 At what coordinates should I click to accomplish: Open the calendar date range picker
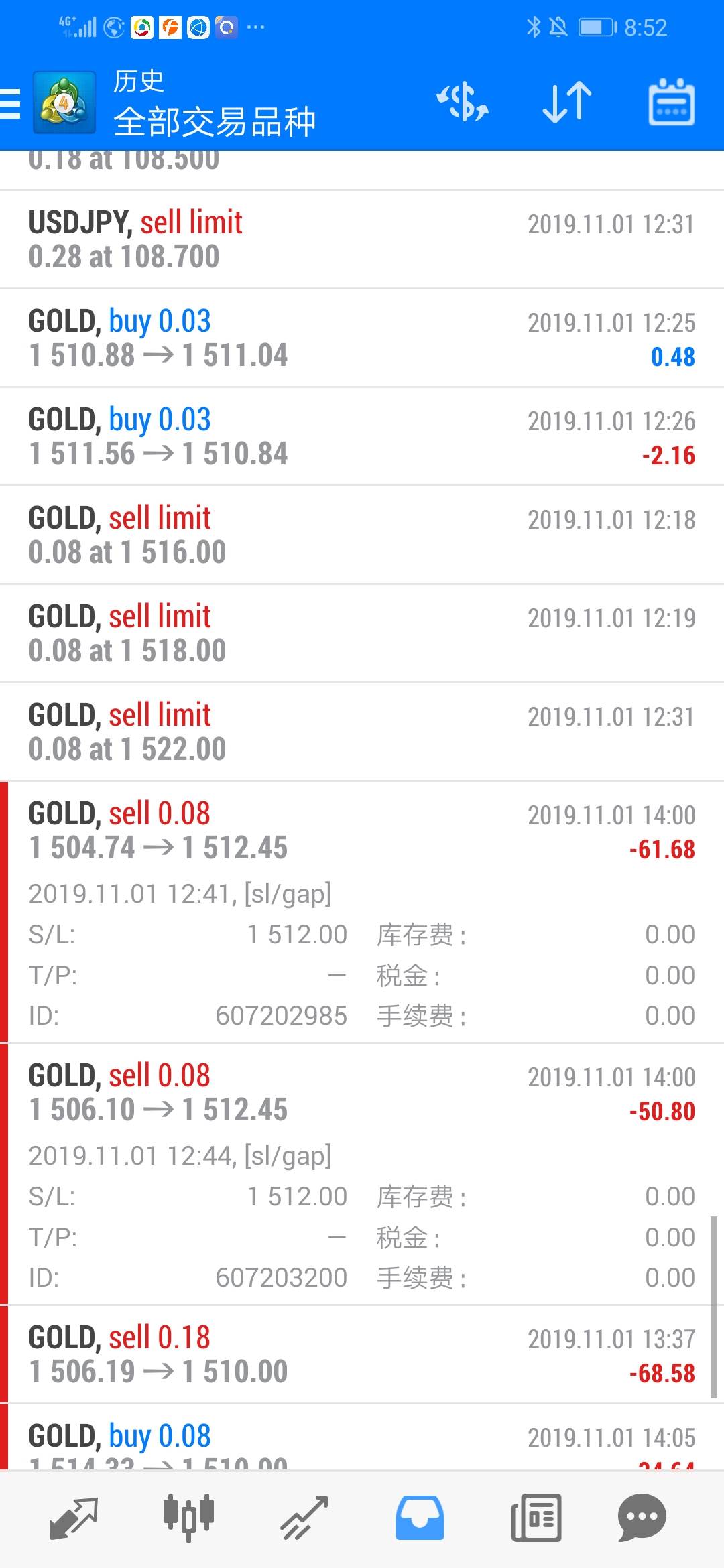coord(671,103)
